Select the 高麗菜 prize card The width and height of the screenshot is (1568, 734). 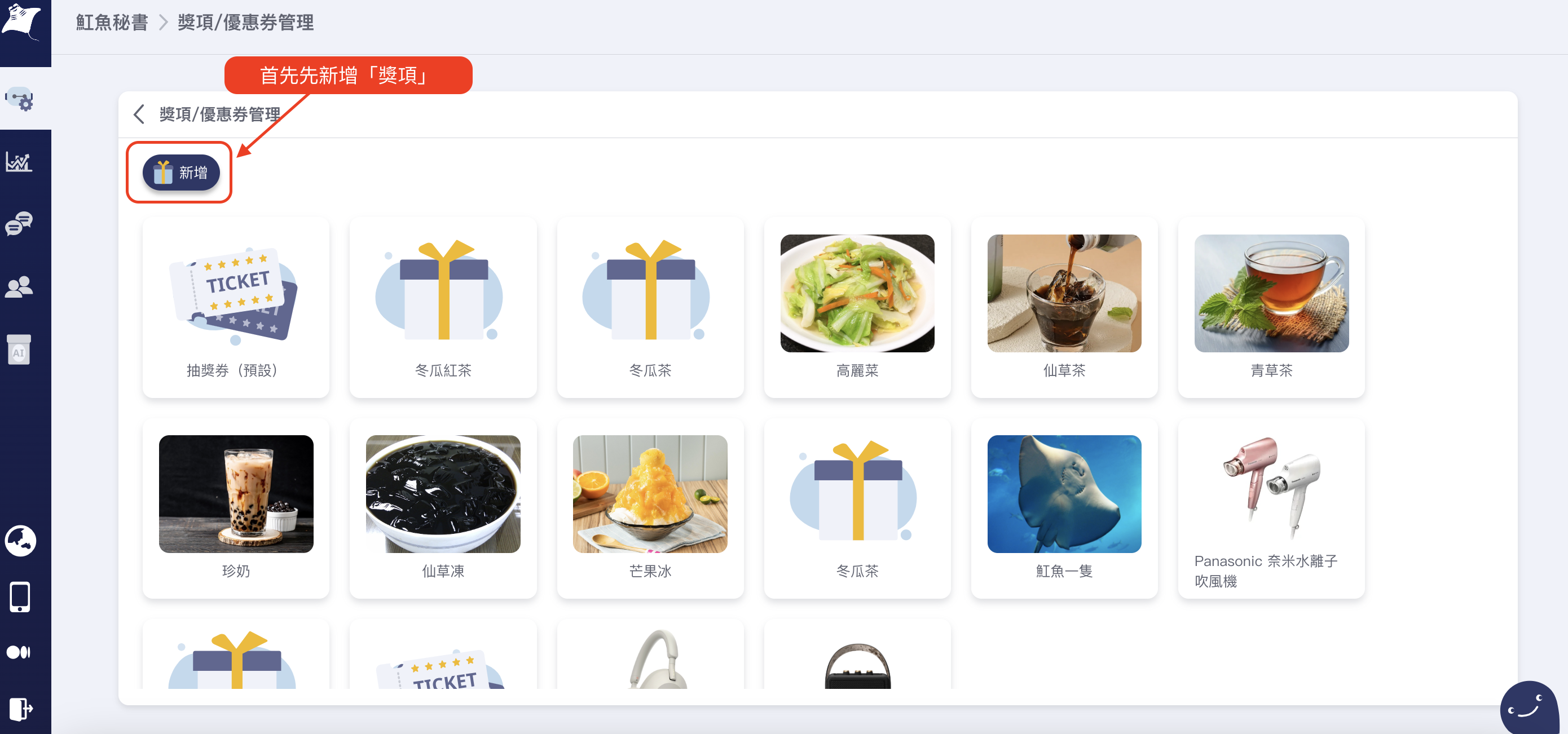[x=856, y=307]
